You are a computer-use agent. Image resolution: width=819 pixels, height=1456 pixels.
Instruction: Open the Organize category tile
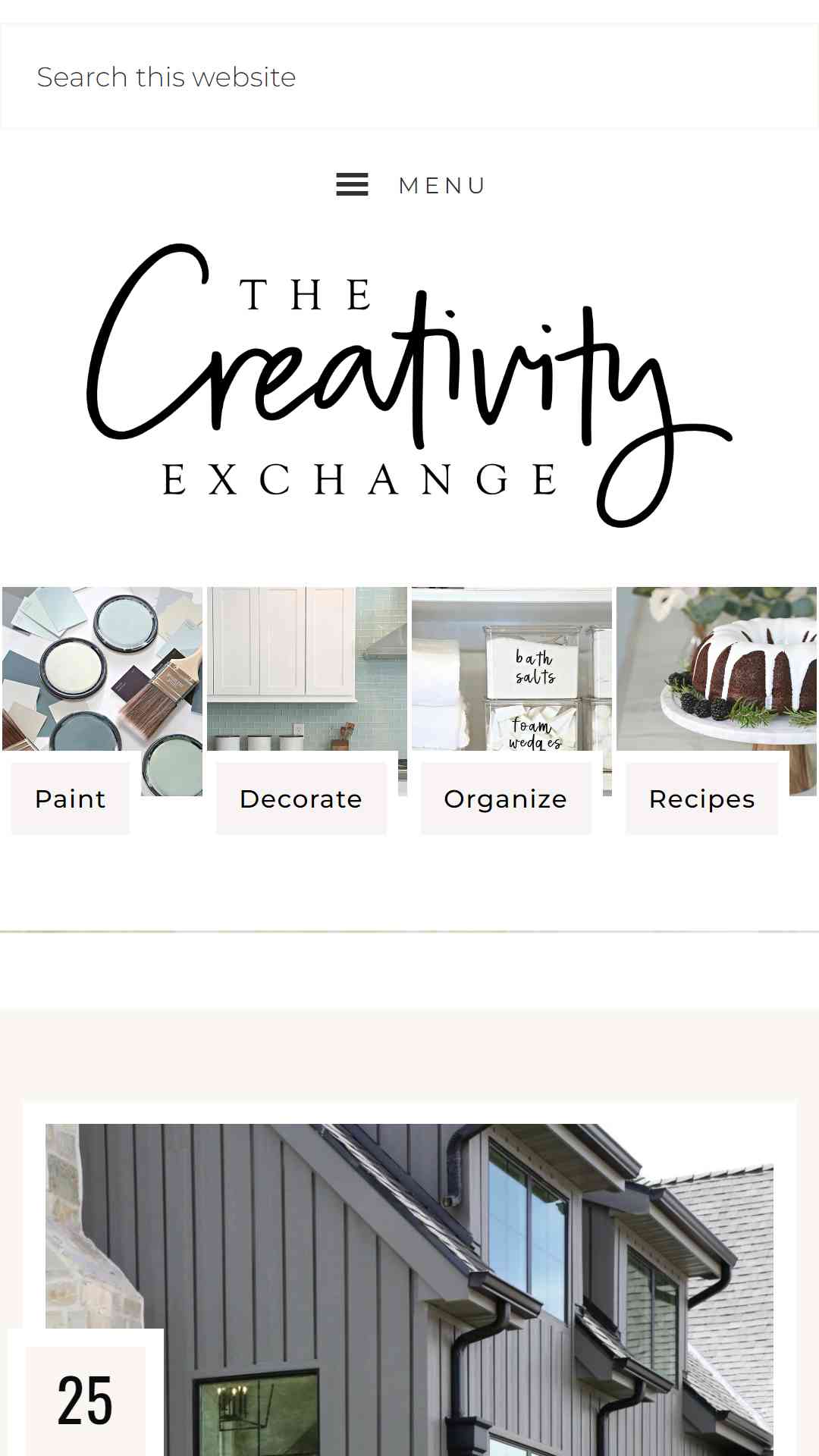(x=512, y=711)
